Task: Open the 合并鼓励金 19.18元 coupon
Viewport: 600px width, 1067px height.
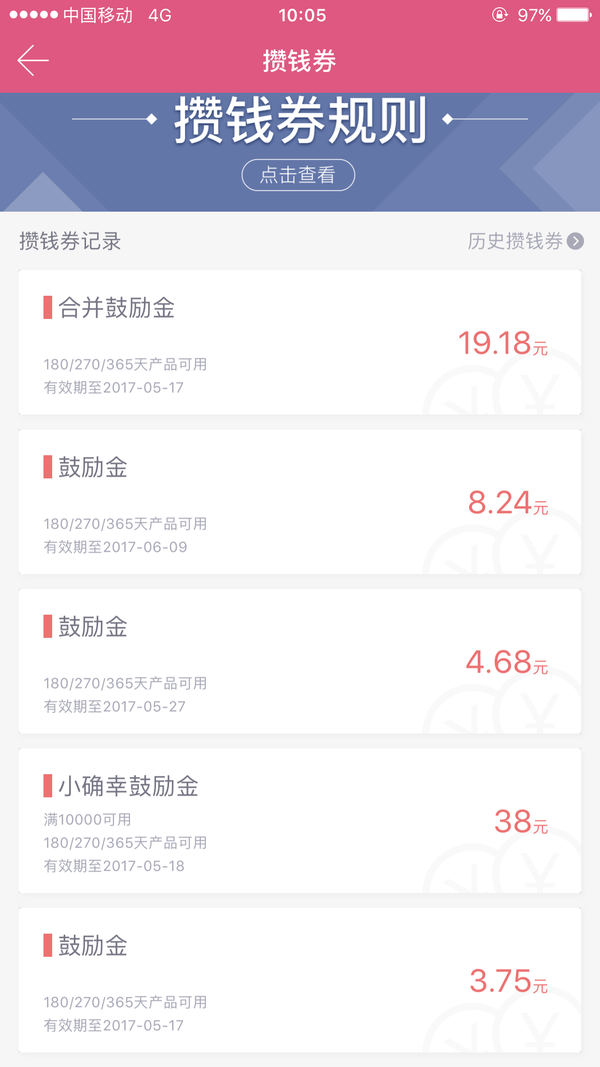Action: 300,342
